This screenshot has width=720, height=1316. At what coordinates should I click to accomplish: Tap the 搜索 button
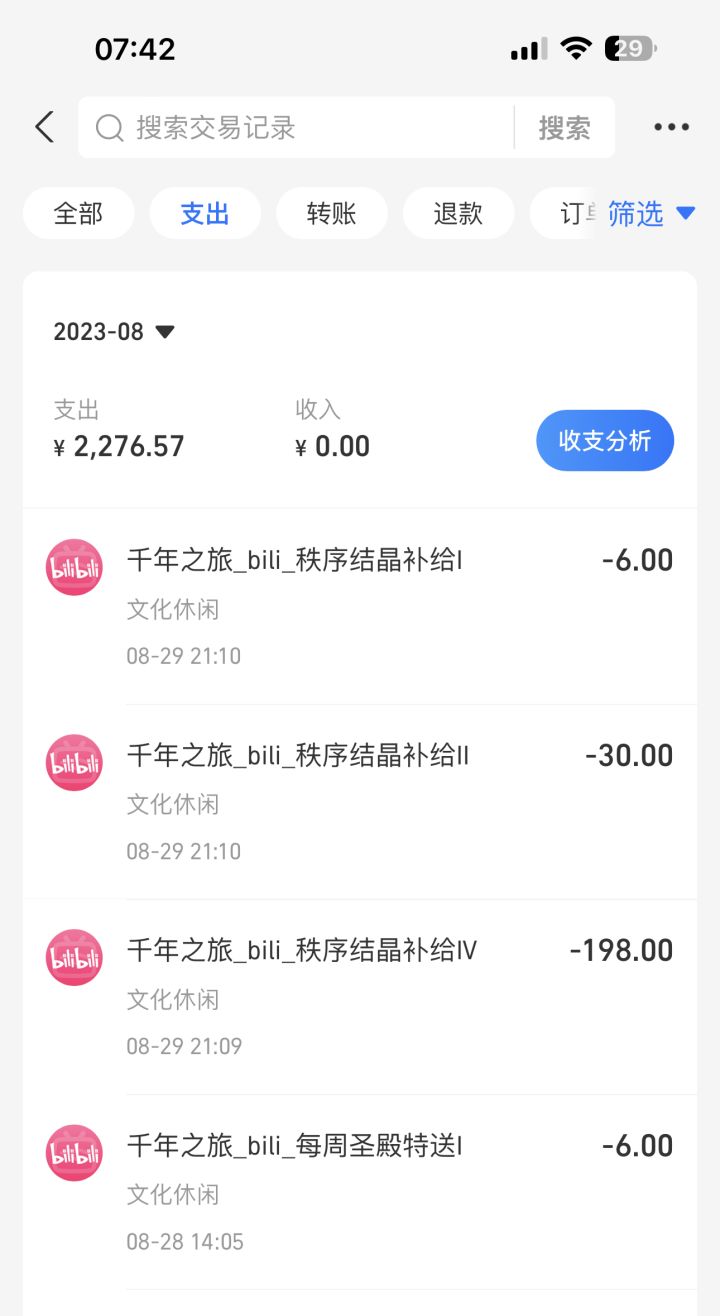[564, 128]
